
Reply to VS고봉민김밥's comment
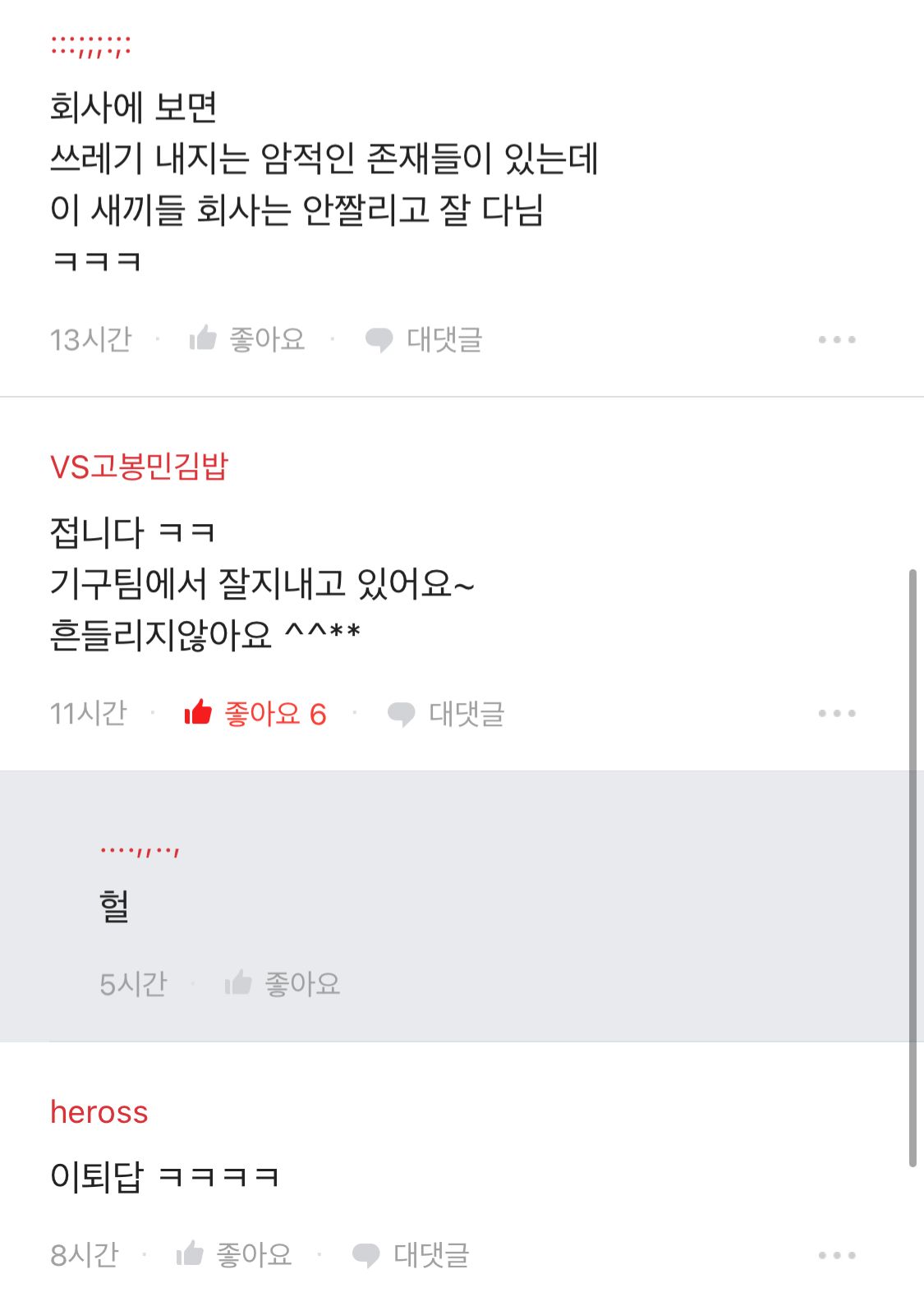click(446, 713)
